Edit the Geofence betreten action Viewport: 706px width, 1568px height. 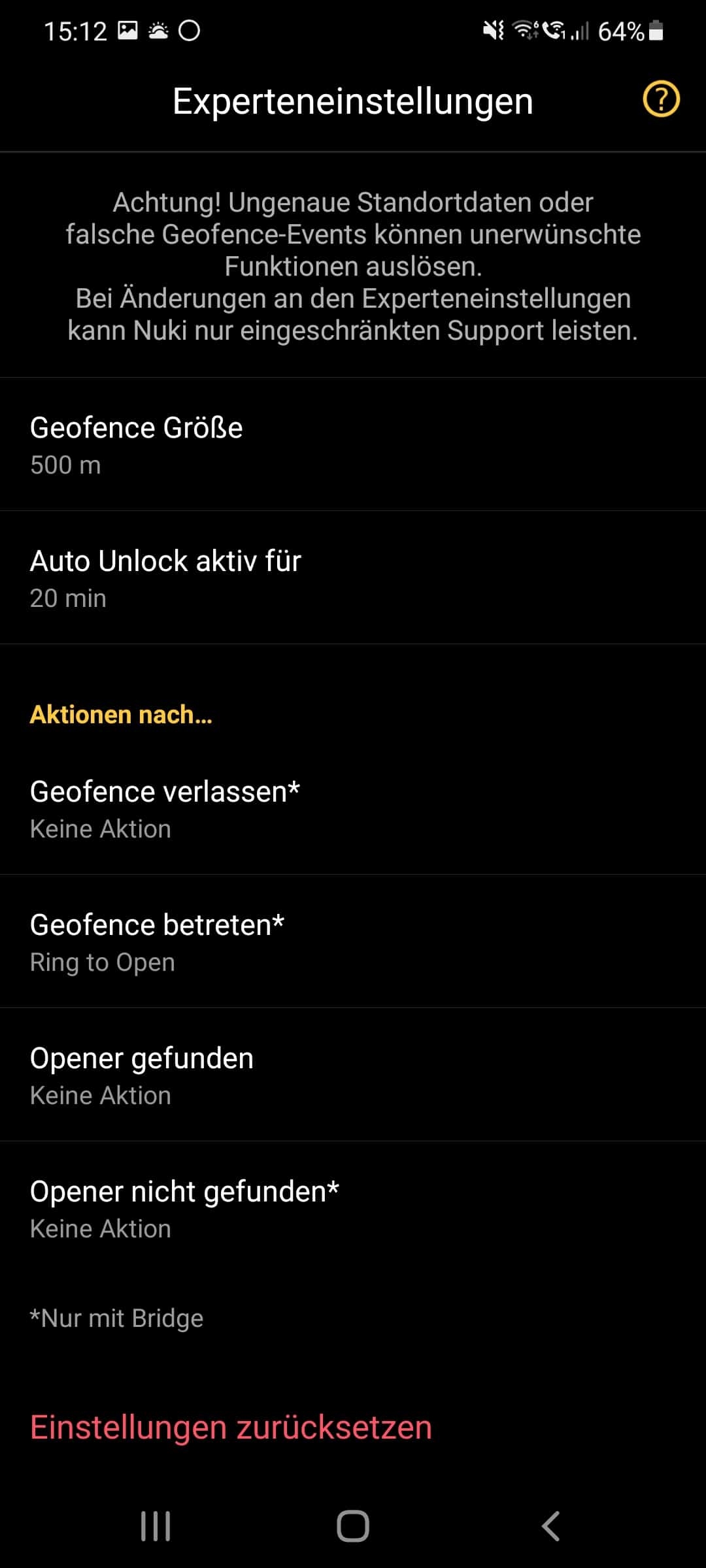point(353,942)
